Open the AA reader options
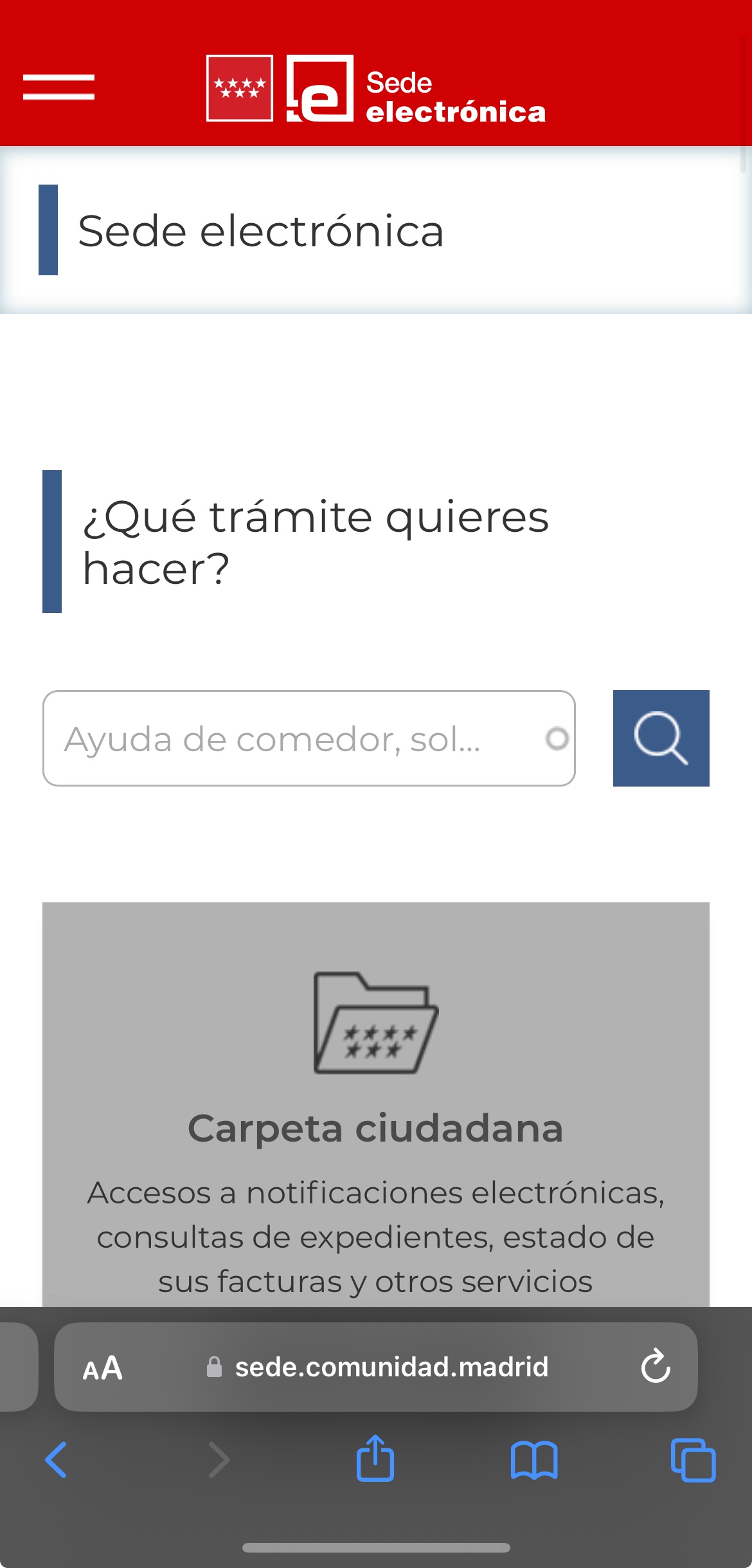The width and height of the screenshot is (752, 1568). [103, 1368]
